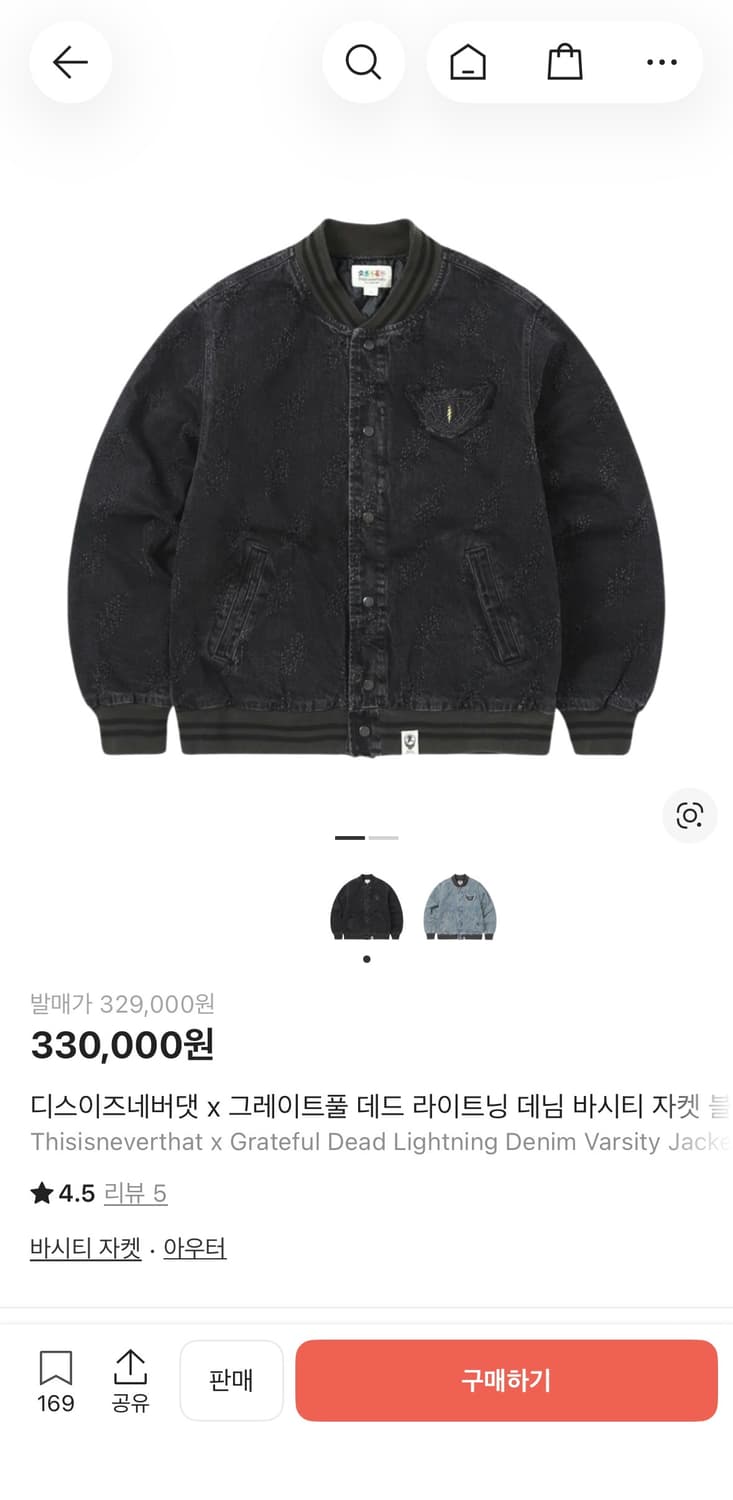Tap the carousel pagination indicator bar
This screenshot has width=733, height=1500.
pos(368,838)
